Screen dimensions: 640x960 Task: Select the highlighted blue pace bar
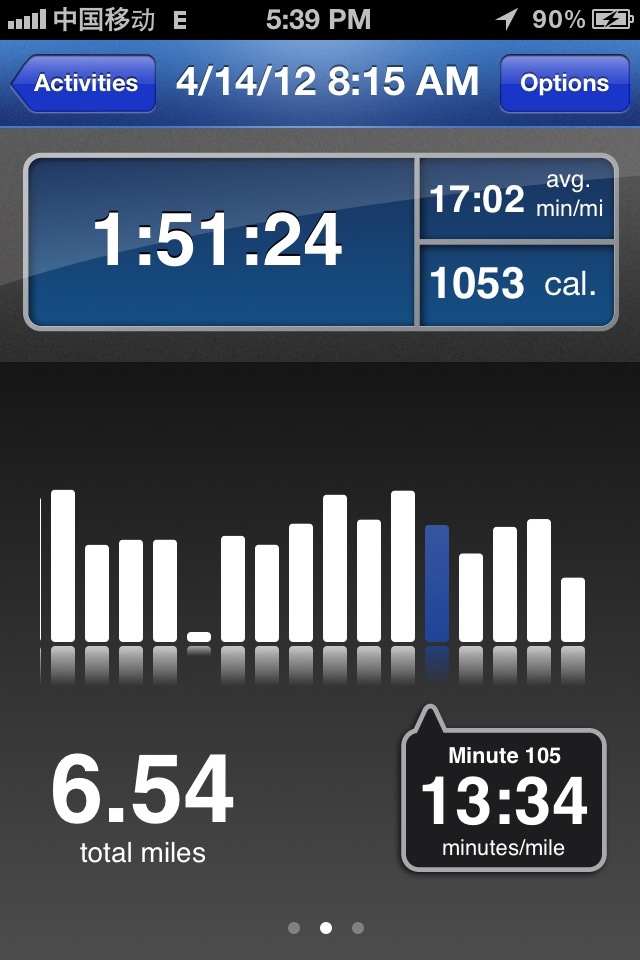coord(437,583)
